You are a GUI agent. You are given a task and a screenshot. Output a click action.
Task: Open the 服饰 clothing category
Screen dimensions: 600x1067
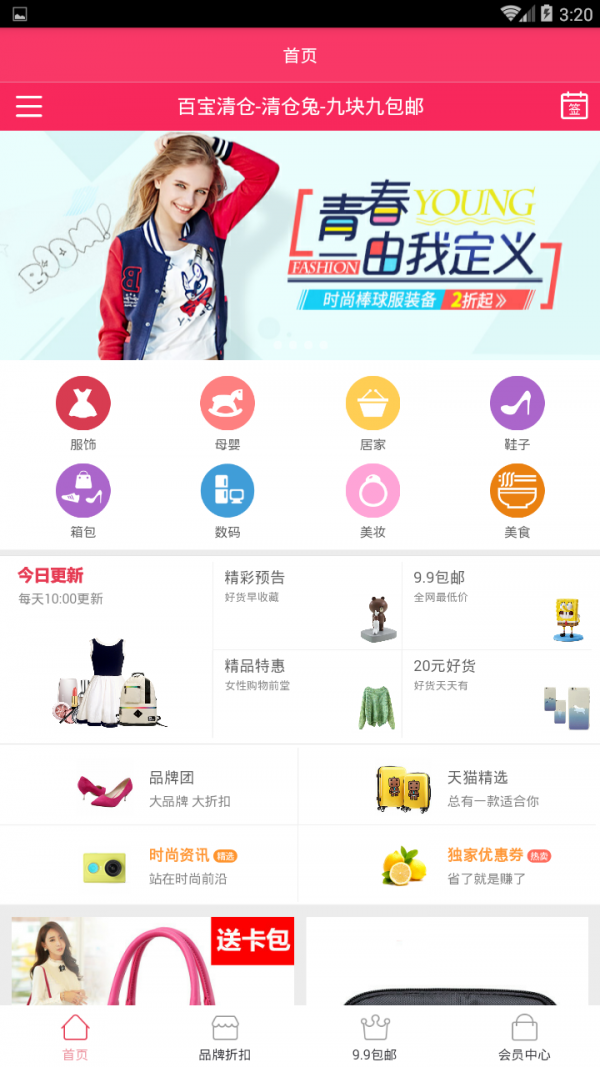pyautogui.click(x=83, y=412)
